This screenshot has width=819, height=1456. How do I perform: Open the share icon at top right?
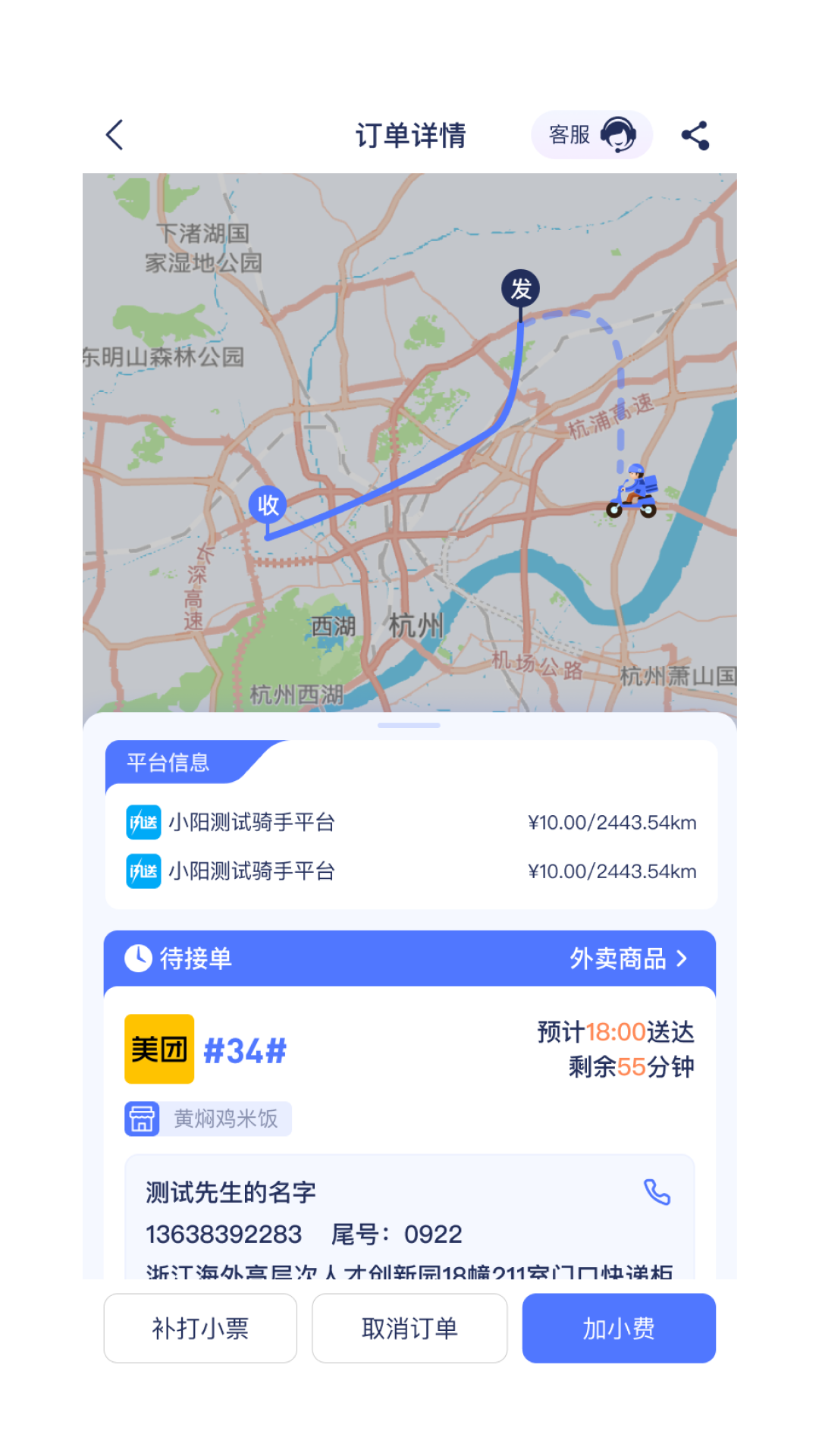click(694, 134)
